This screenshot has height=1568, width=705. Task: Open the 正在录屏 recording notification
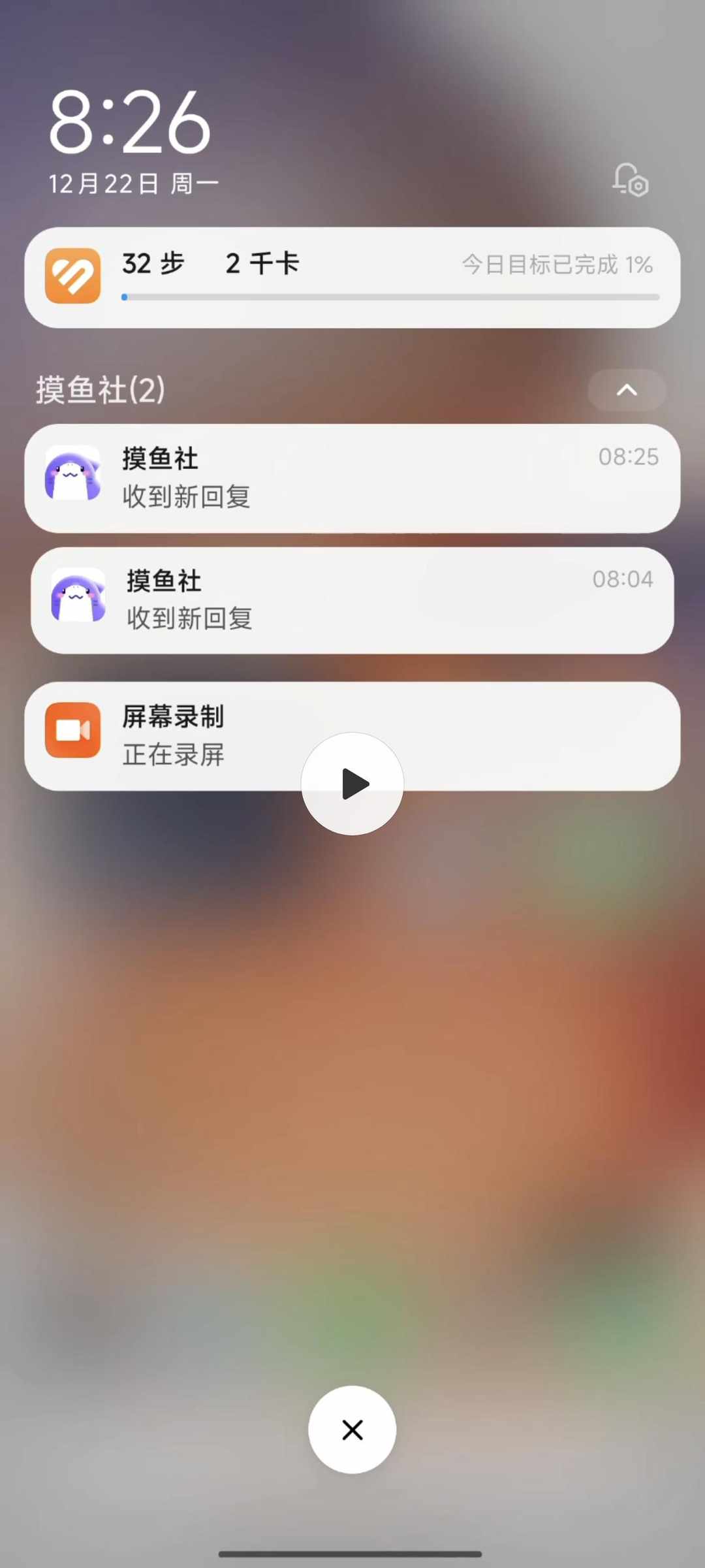click(196, 735)
